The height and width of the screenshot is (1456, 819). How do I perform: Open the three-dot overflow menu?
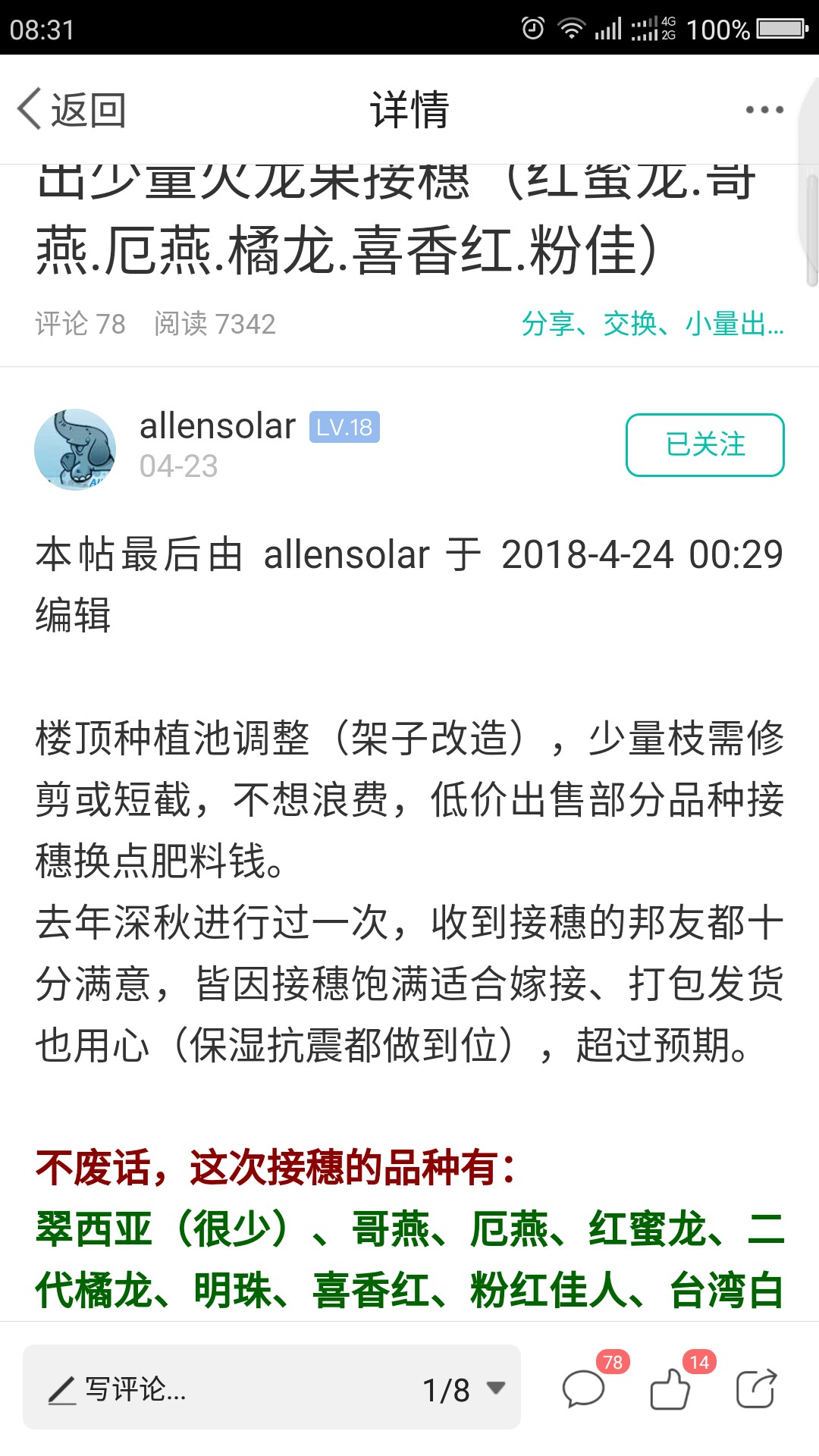pos(764,110)
